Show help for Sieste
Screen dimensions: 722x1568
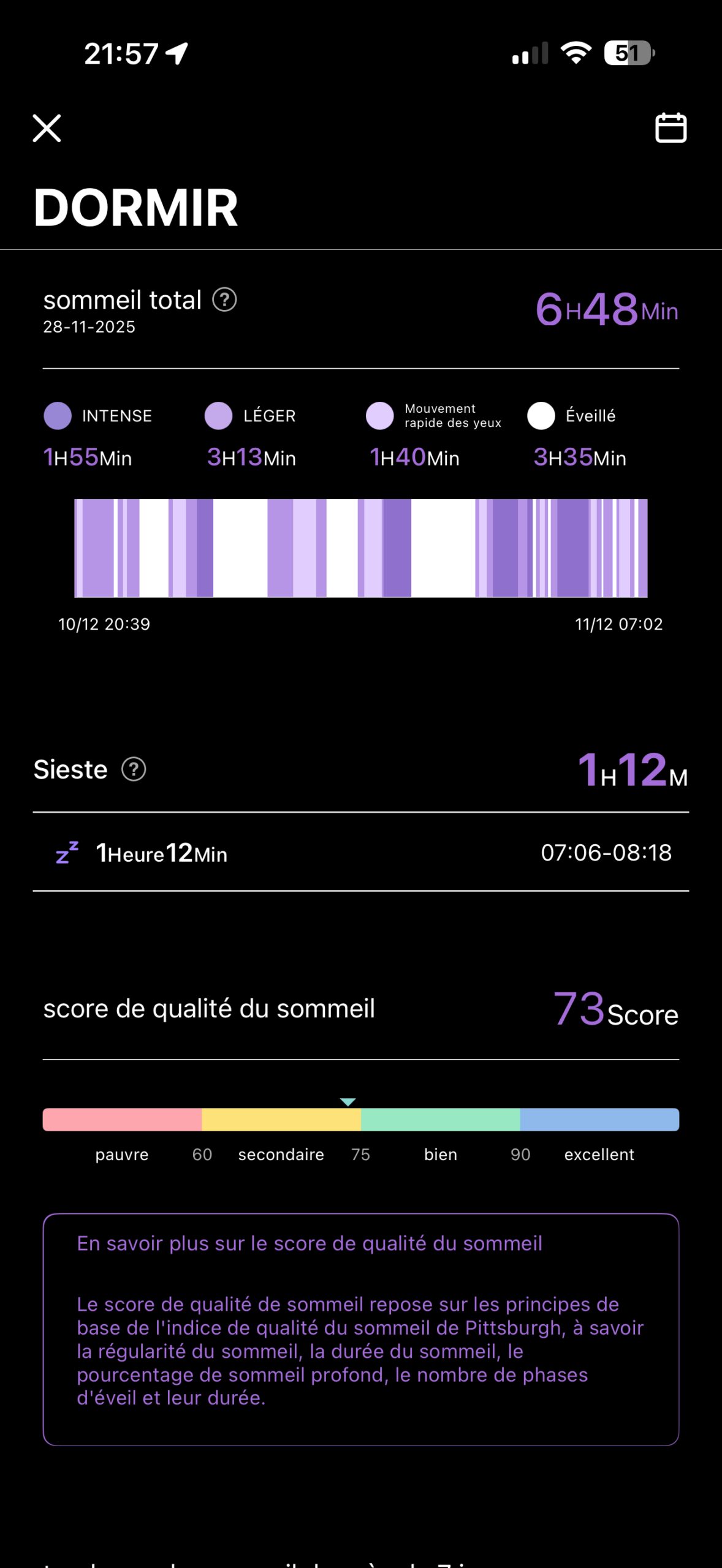[134, 769]
